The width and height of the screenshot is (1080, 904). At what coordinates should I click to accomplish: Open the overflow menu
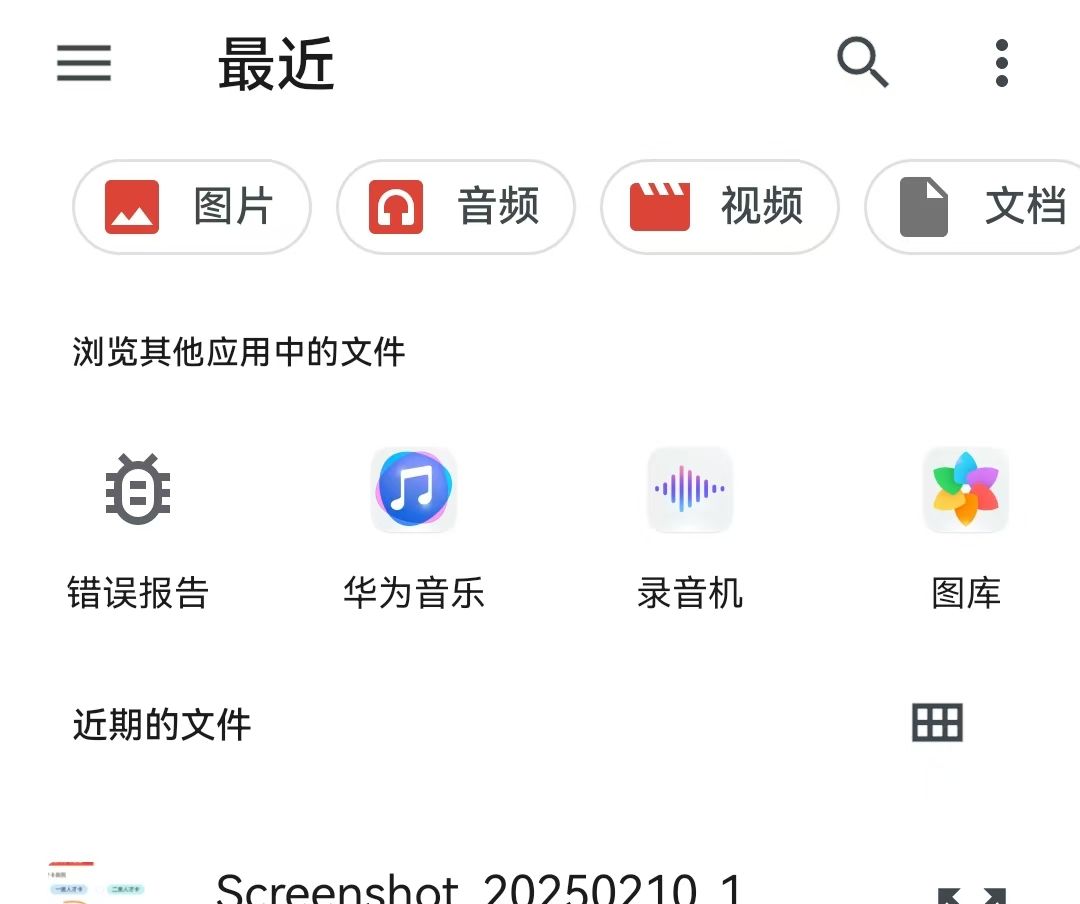click(1001, 64)
